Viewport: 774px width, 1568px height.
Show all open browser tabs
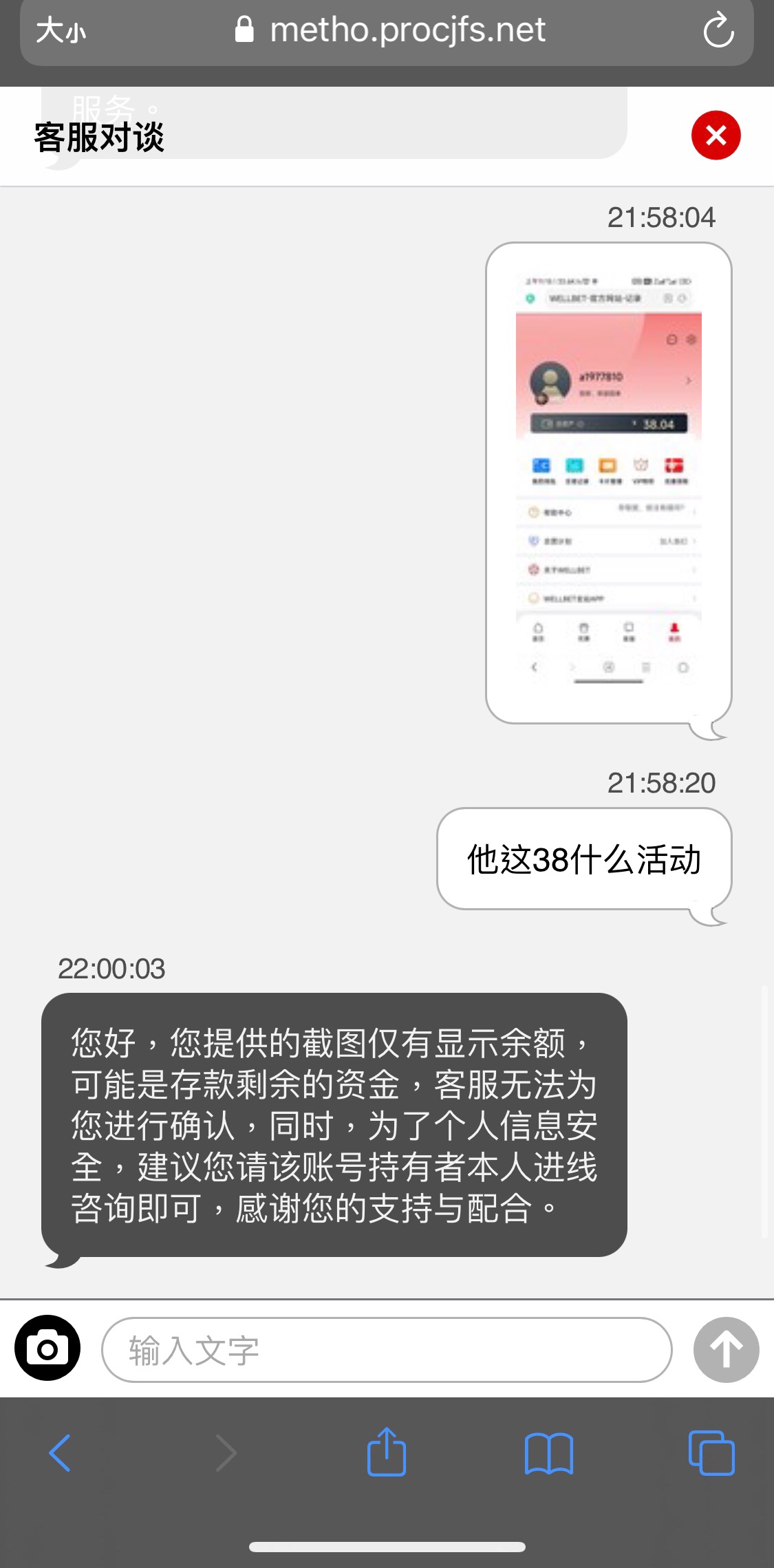coord(711,1452)
